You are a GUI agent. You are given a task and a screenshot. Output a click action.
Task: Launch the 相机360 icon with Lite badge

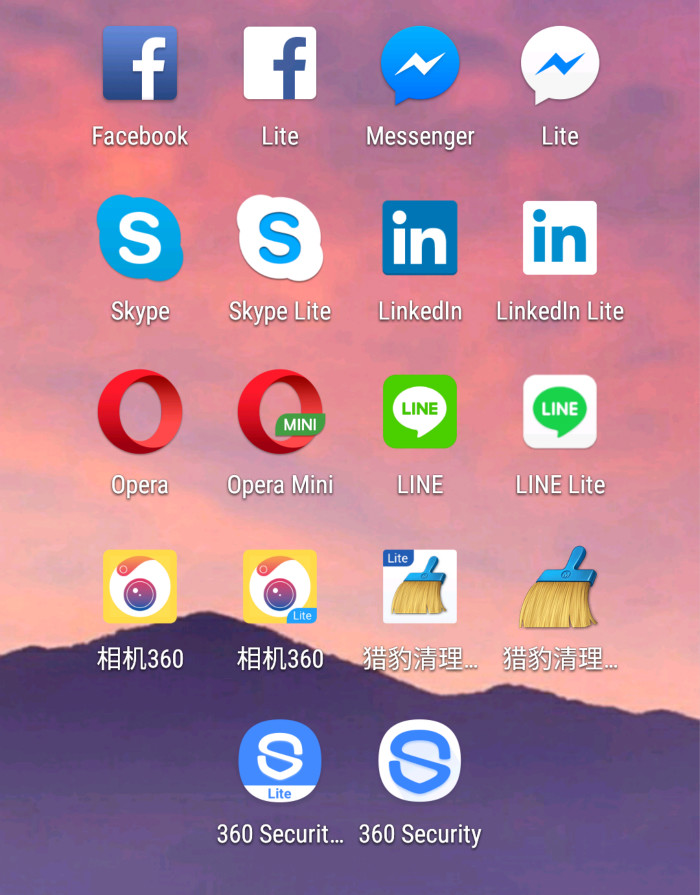coord(280,587)
